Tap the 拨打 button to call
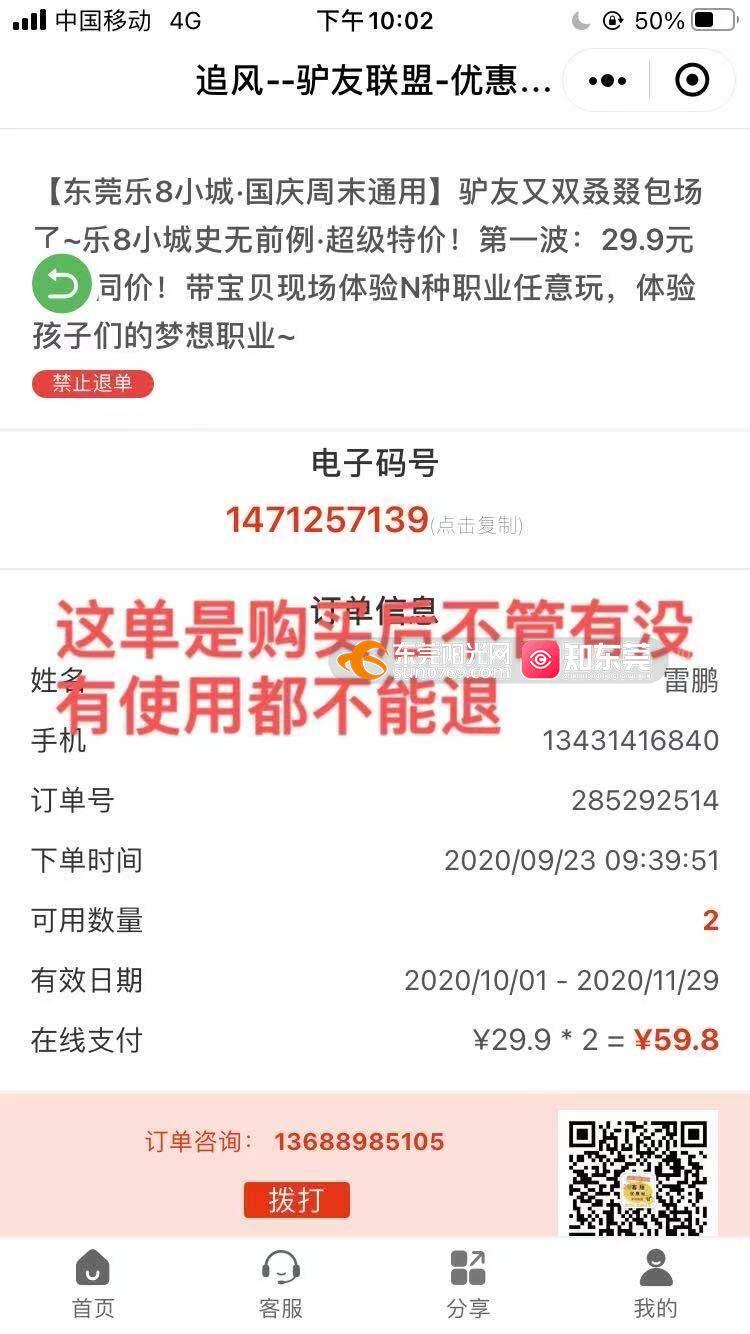Image resolution: width=750 pixels, height=1334 pixels. [x=296, y=1200]
